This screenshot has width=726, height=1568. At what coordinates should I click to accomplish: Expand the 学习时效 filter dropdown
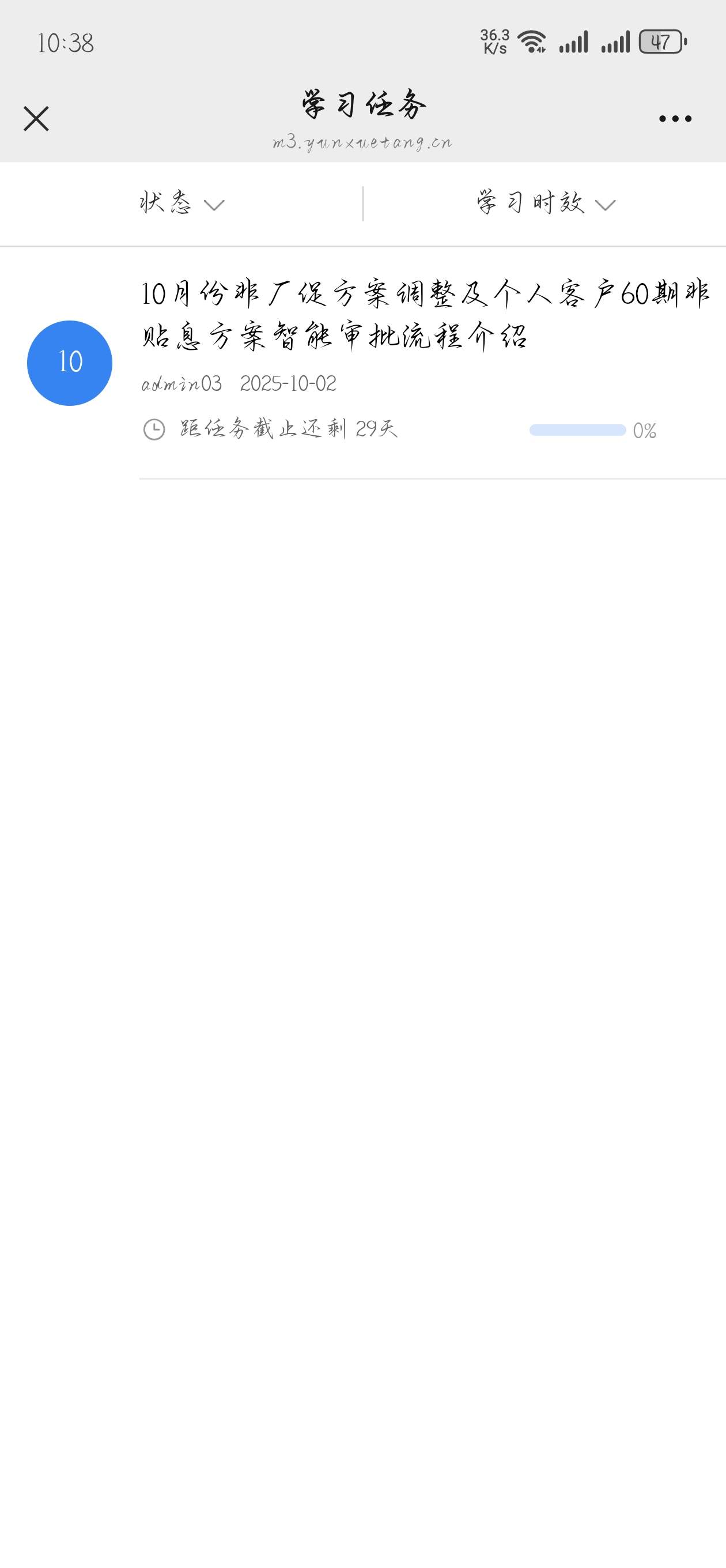pyautogui.click(x=545, y=203)
